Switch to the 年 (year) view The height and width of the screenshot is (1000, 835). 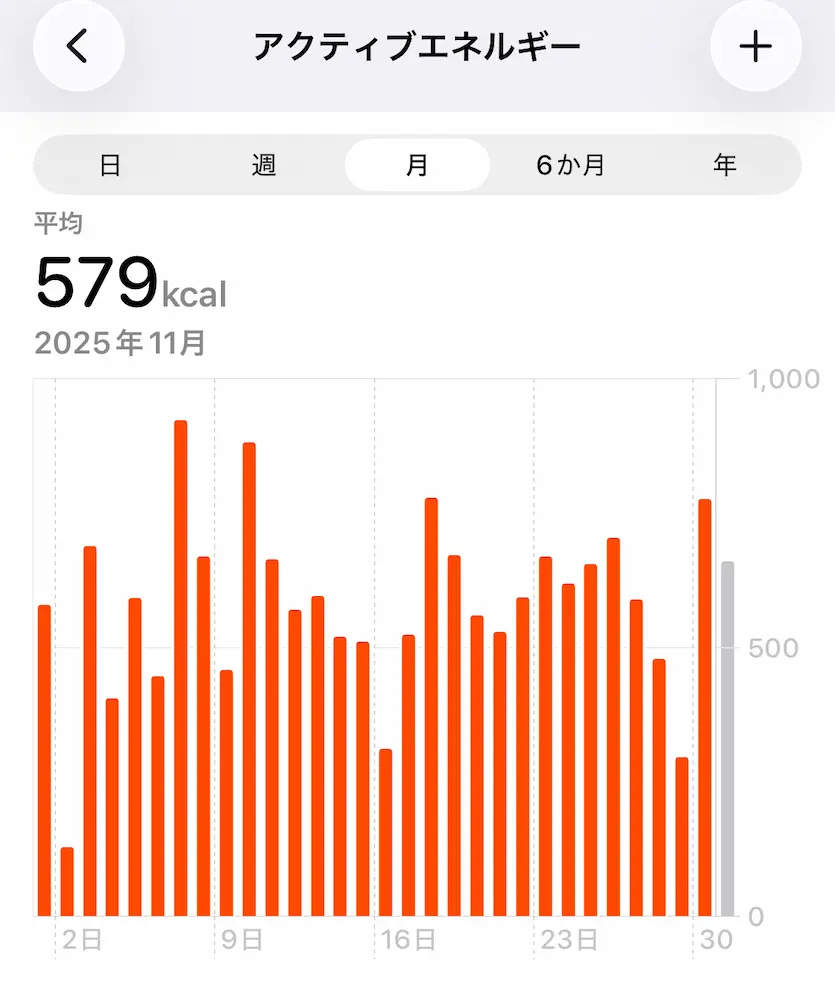coord(725,165)
